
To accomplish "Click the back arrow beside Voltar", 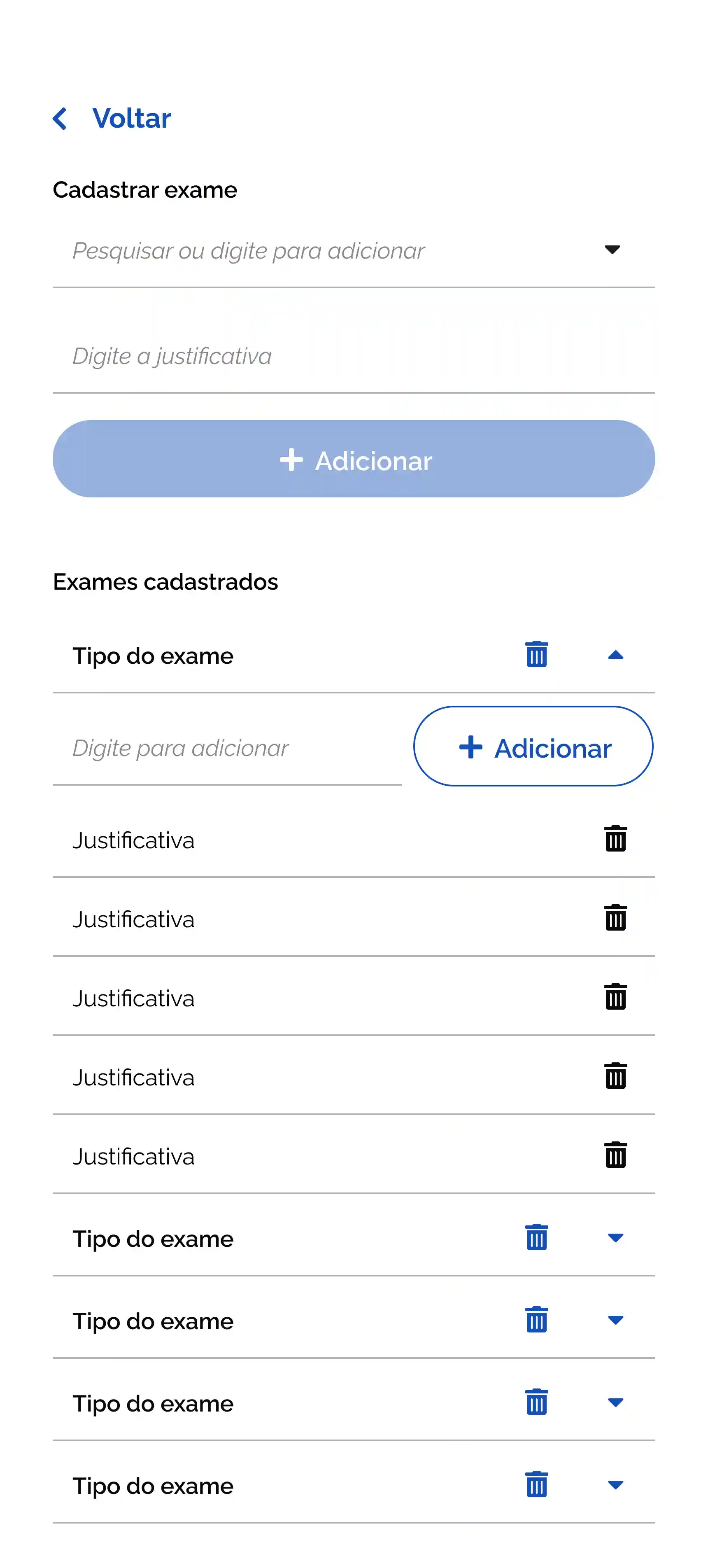I will coord(61,118).
